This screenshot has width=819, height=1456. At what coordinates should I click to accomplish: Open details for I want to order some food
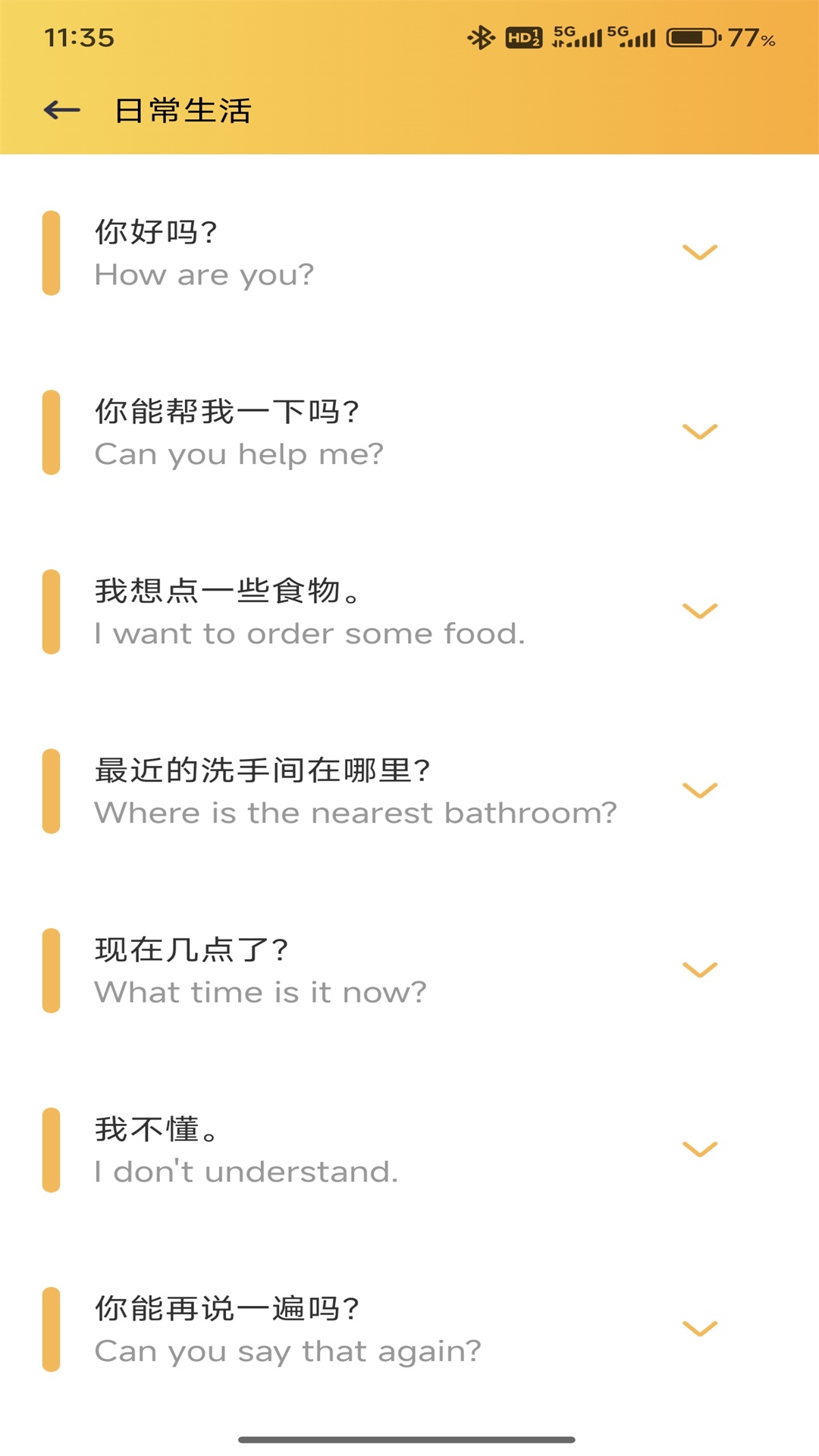[x=698, y=611]
